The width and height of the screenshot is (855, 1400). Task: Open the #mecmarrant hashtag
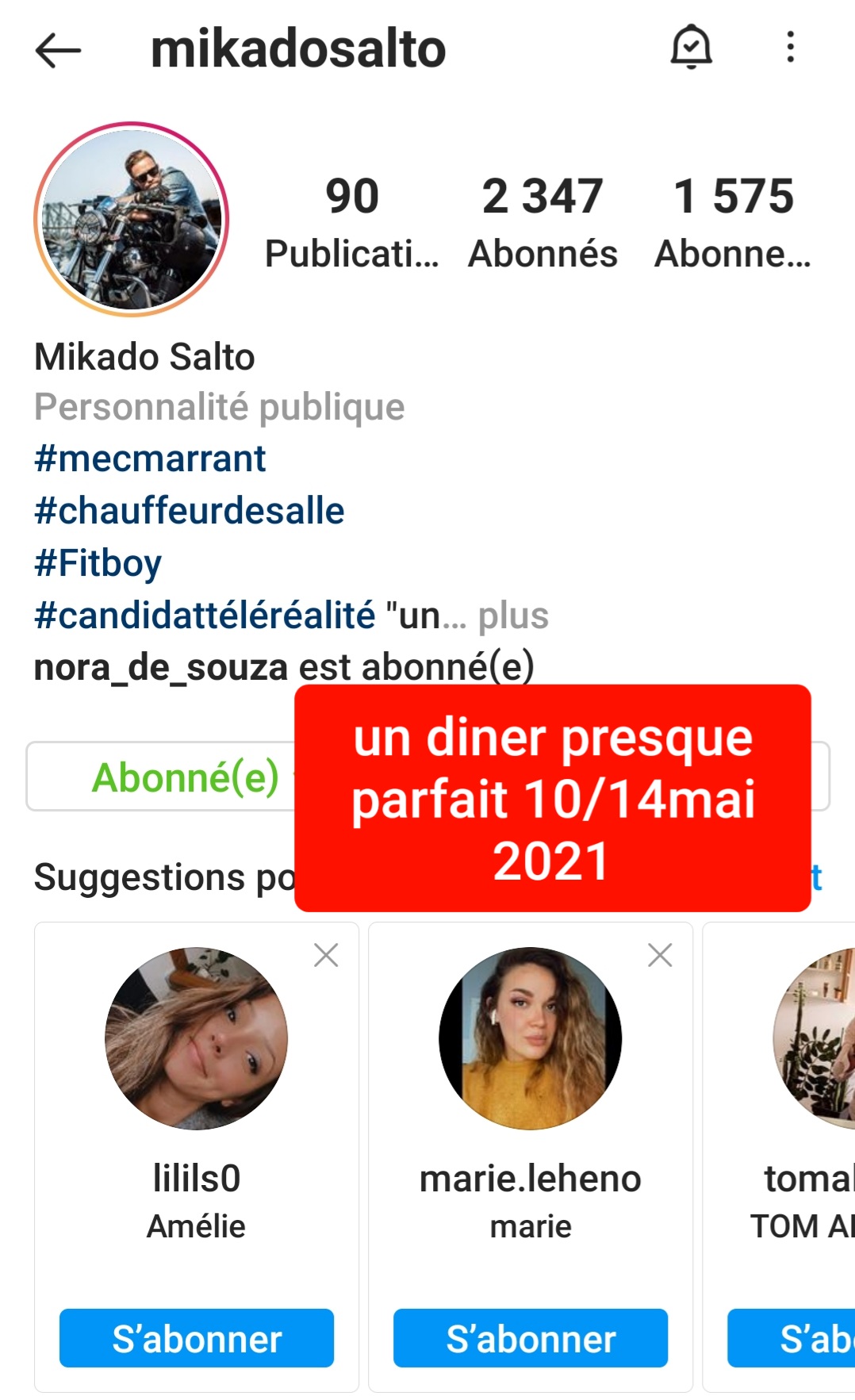pos(150,458)
